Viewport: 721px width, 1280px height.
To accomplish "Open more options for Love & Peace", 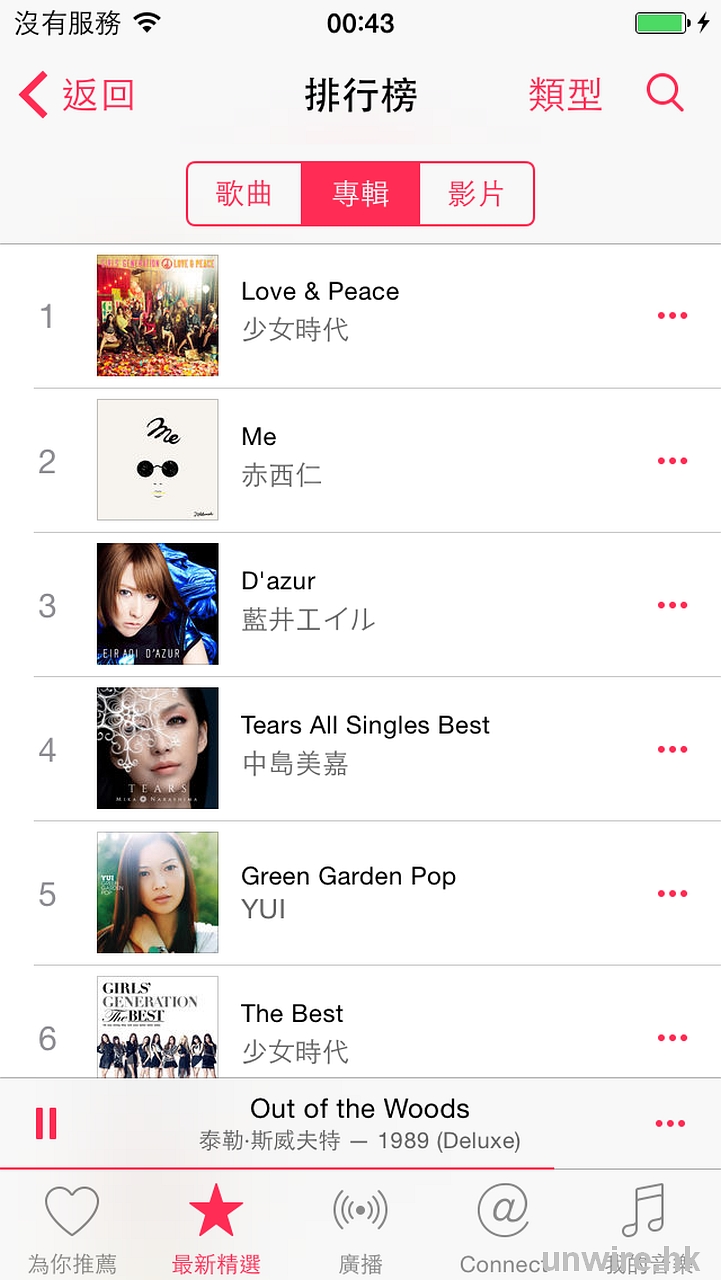I will (x=672, y=316).
